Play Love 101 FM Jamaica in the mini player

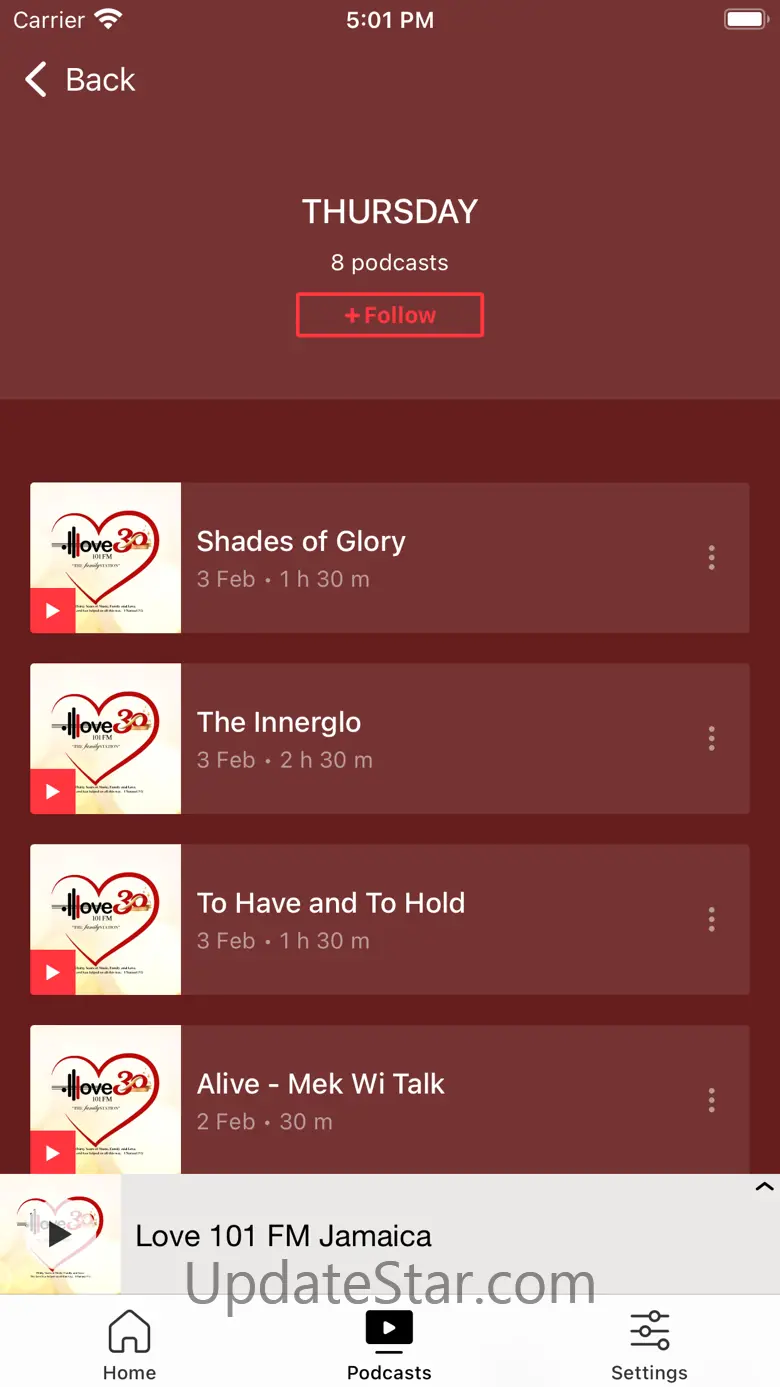pyautogui.click(x=60, y=1234)
